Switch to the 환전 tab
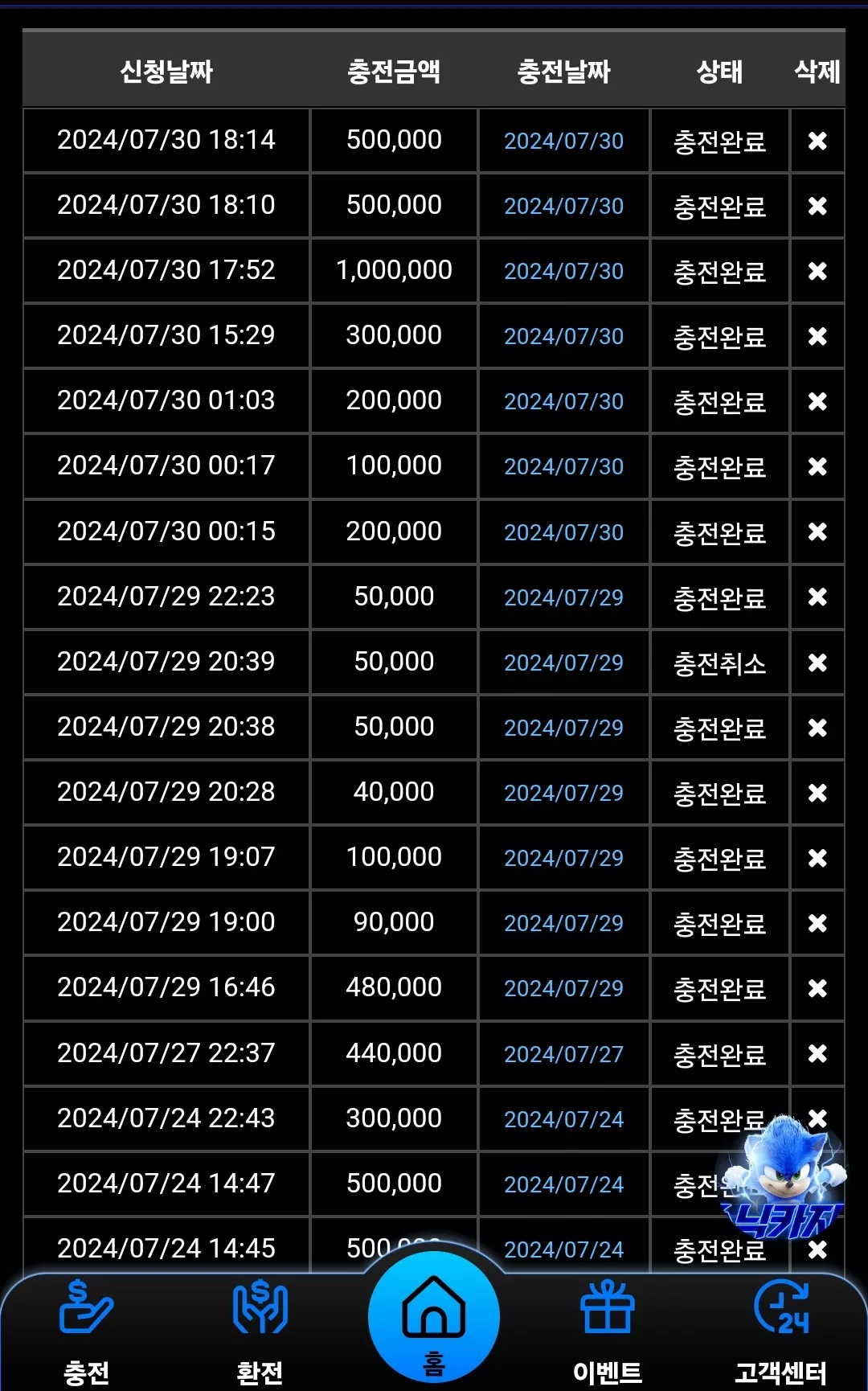868x1391 pixels. pos(260,1331)
